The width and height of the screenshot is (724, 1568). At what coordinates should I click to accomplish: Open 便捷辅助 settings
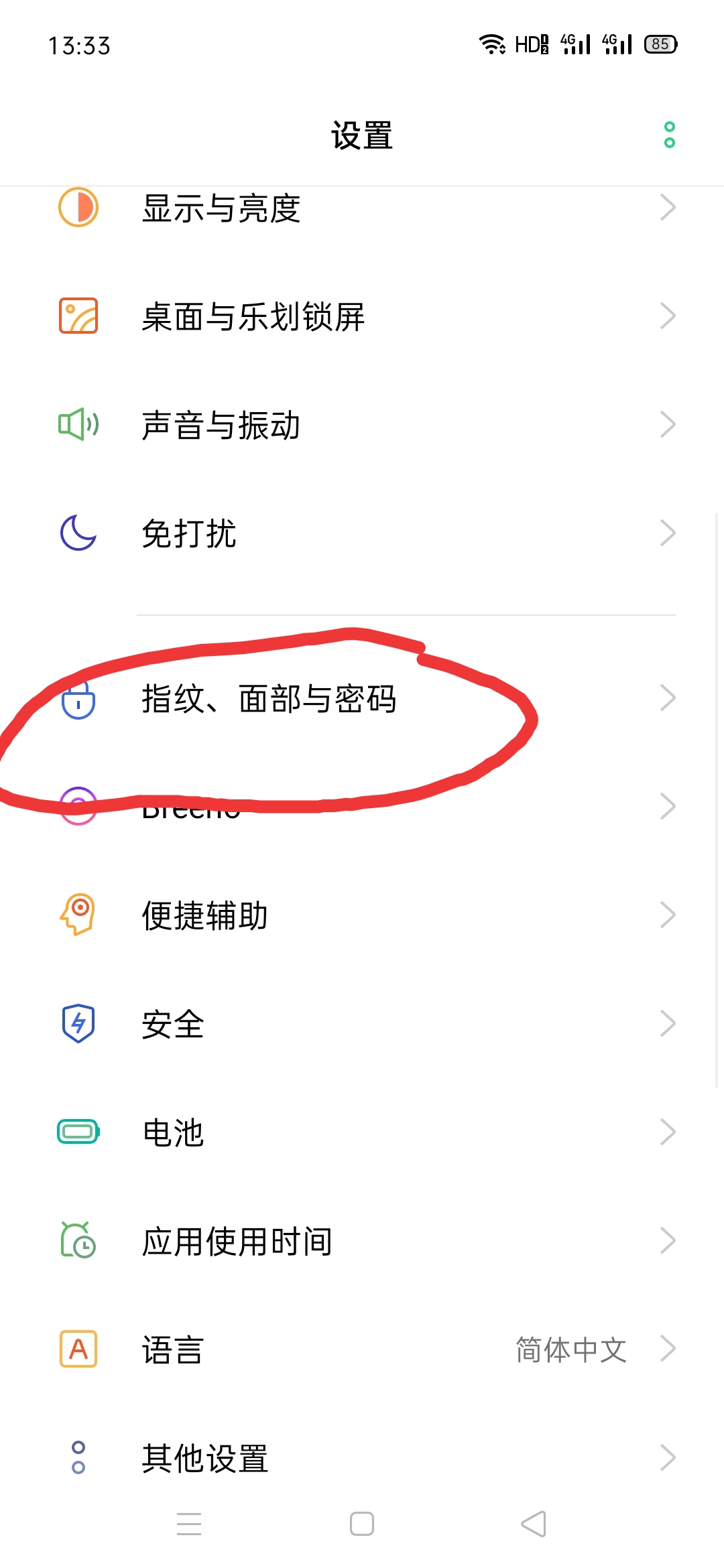268,915
